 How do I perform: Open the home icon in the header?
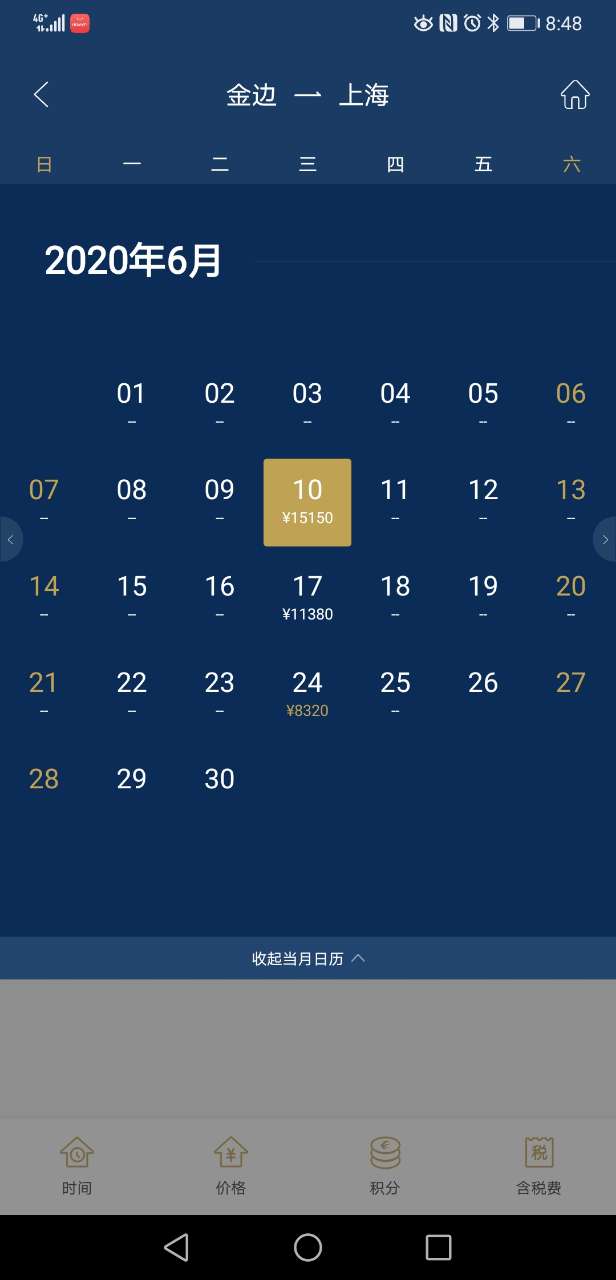point(575,95)
